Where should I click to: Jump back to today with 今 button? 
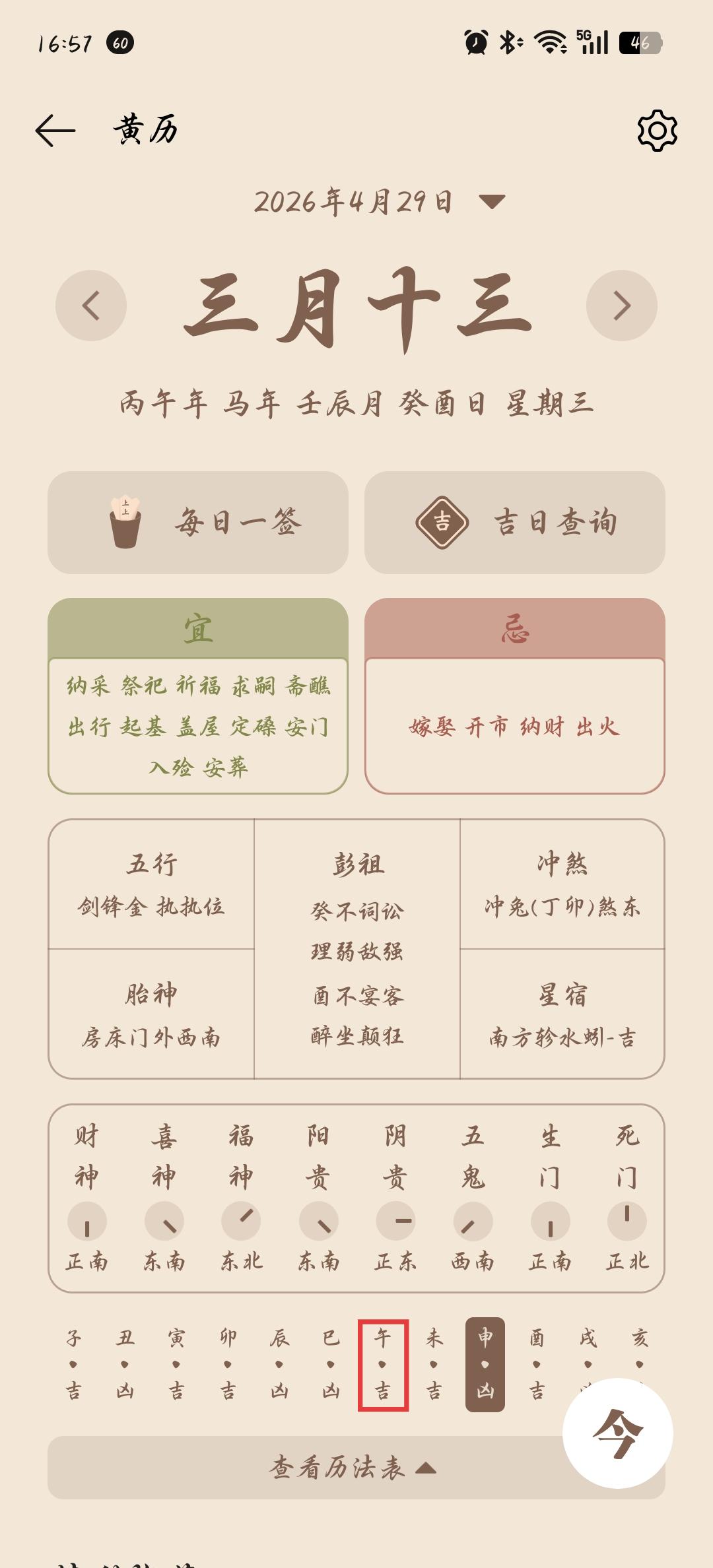617,1433
